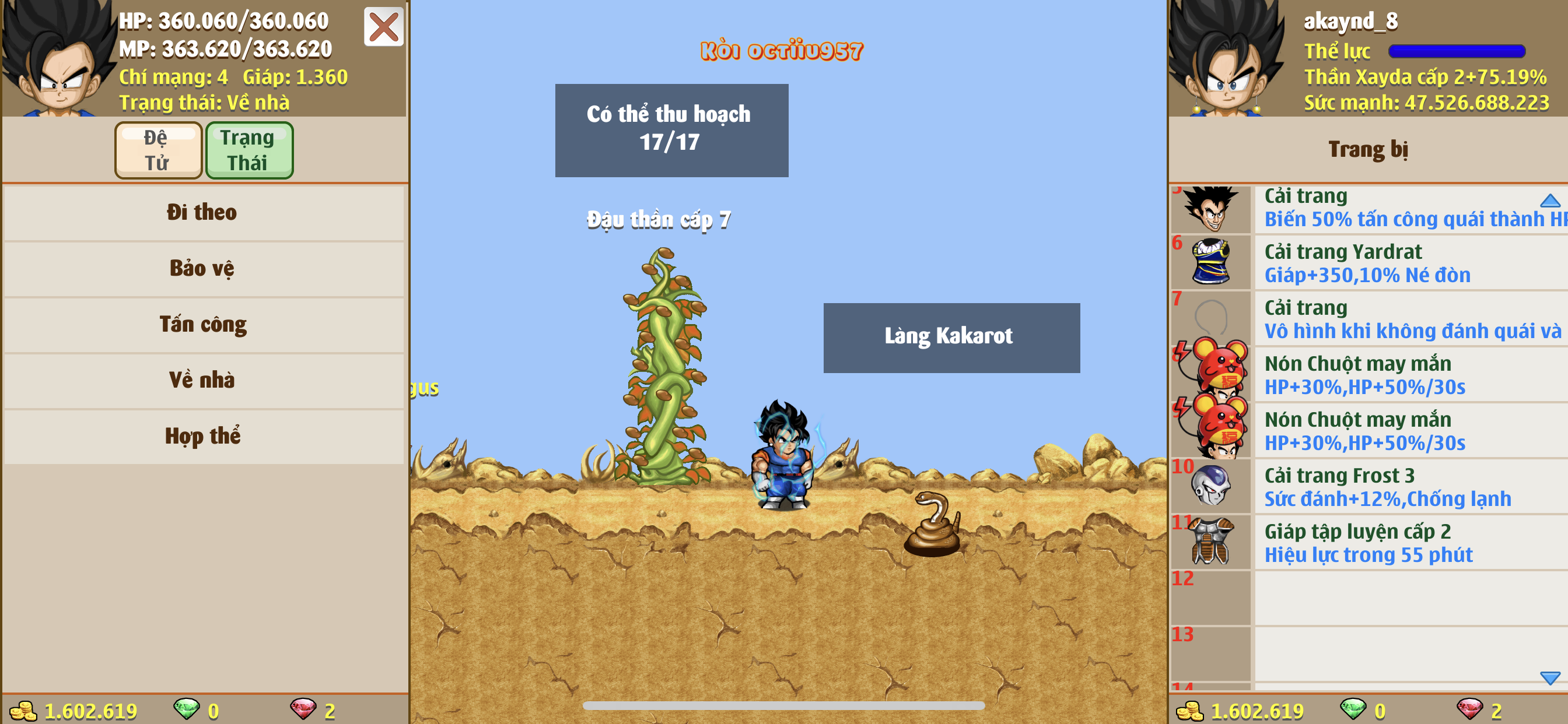Switch to the Đệ Tử tab
1568x724 pixels.
point(158,150)
